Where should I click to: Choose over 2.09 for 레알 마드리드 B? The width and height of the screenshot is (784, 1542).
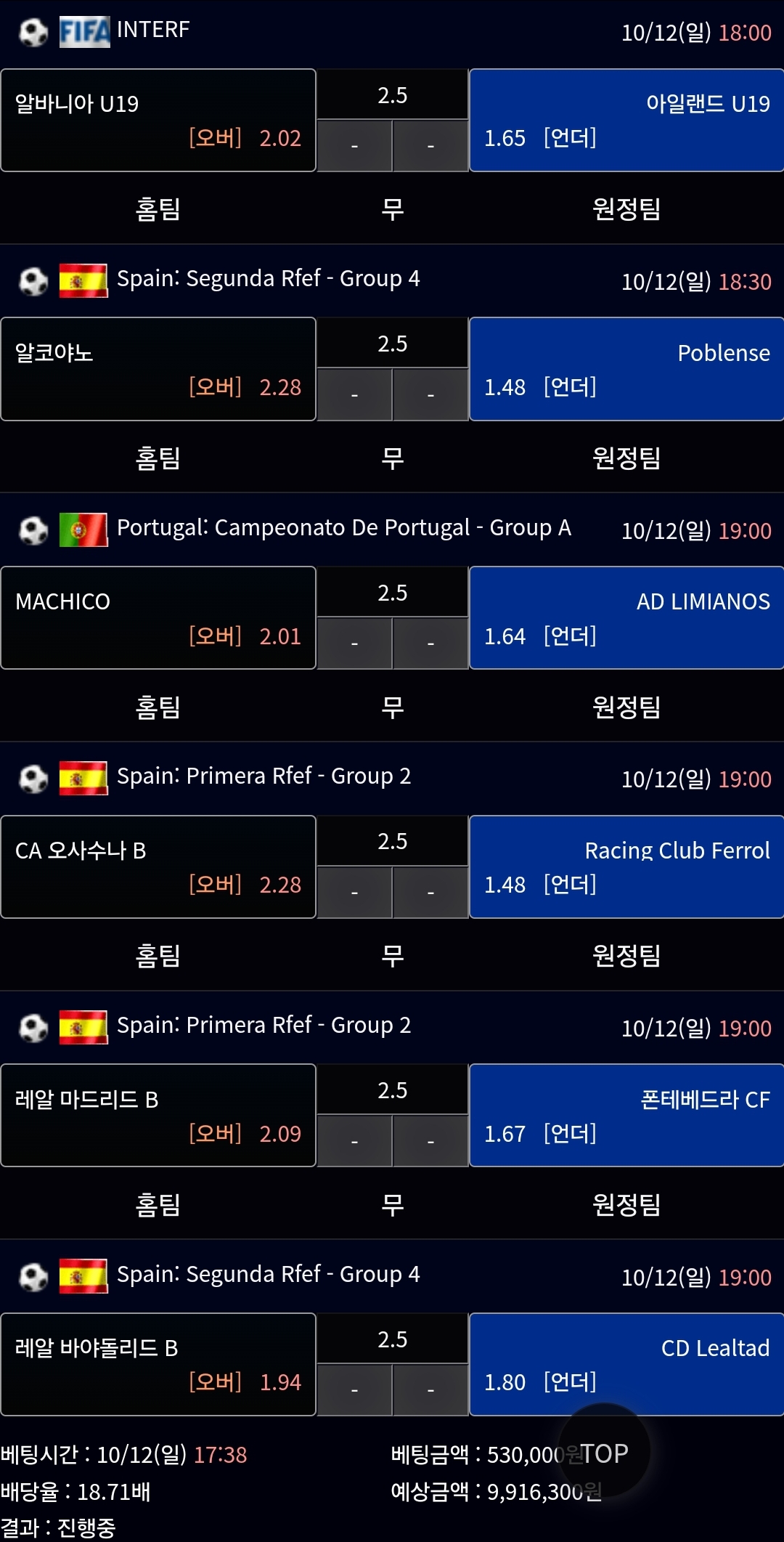158,1116
